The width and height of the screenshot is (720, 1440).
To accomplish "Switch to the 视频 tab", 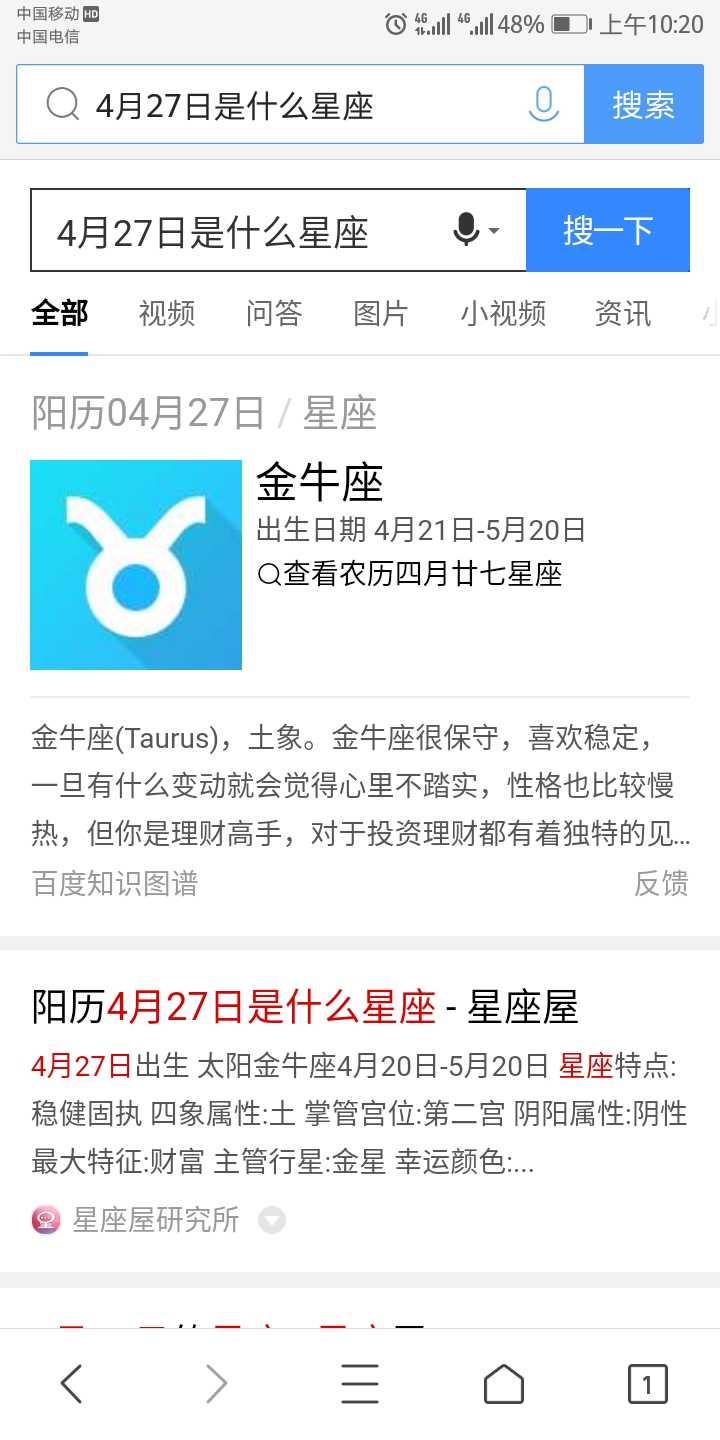I will (166, 313).
